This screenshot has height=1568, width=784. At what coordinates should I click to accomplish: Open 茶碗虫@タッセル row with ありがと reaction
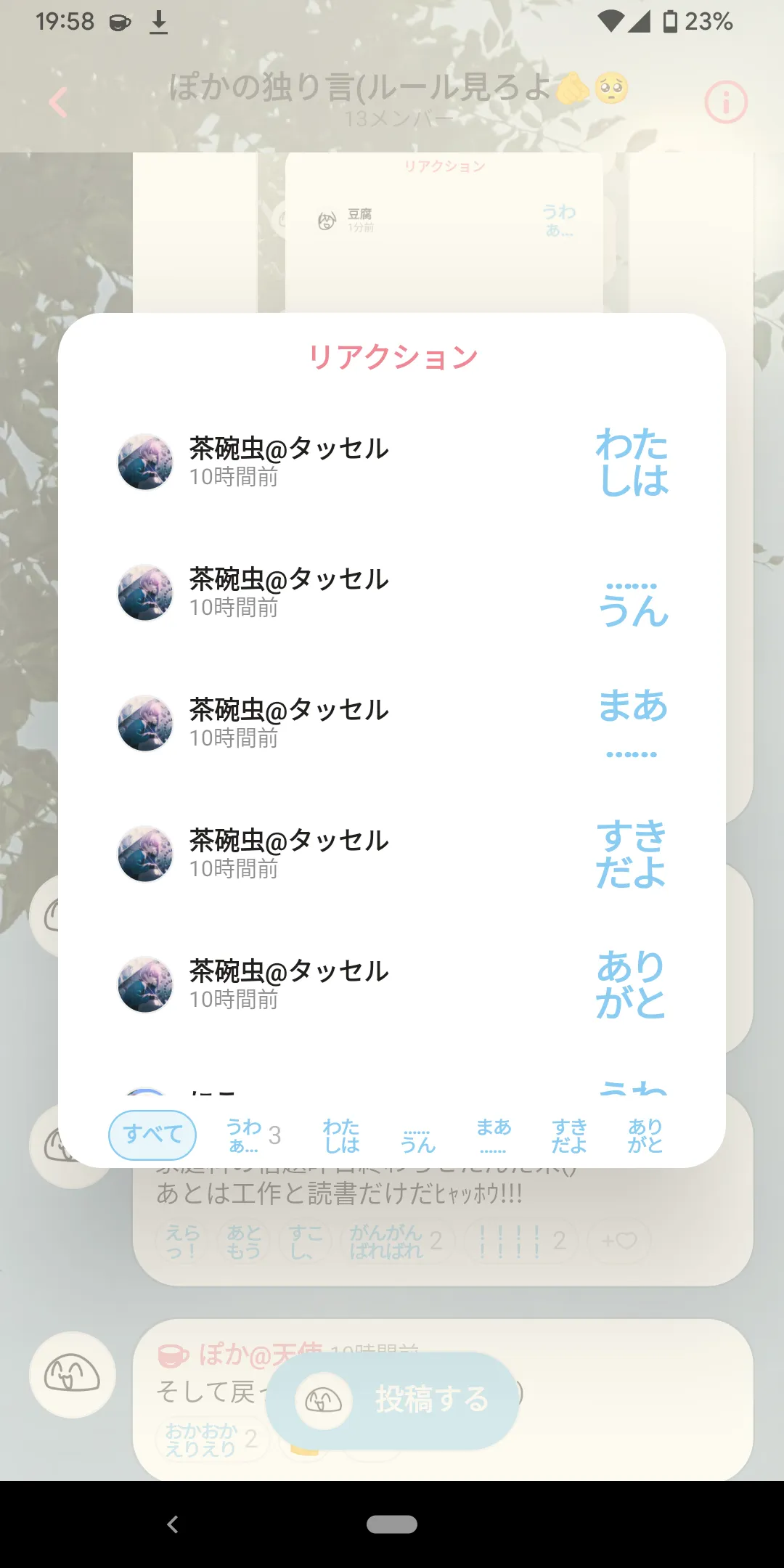pyautogui.click(x=392, y=985)
